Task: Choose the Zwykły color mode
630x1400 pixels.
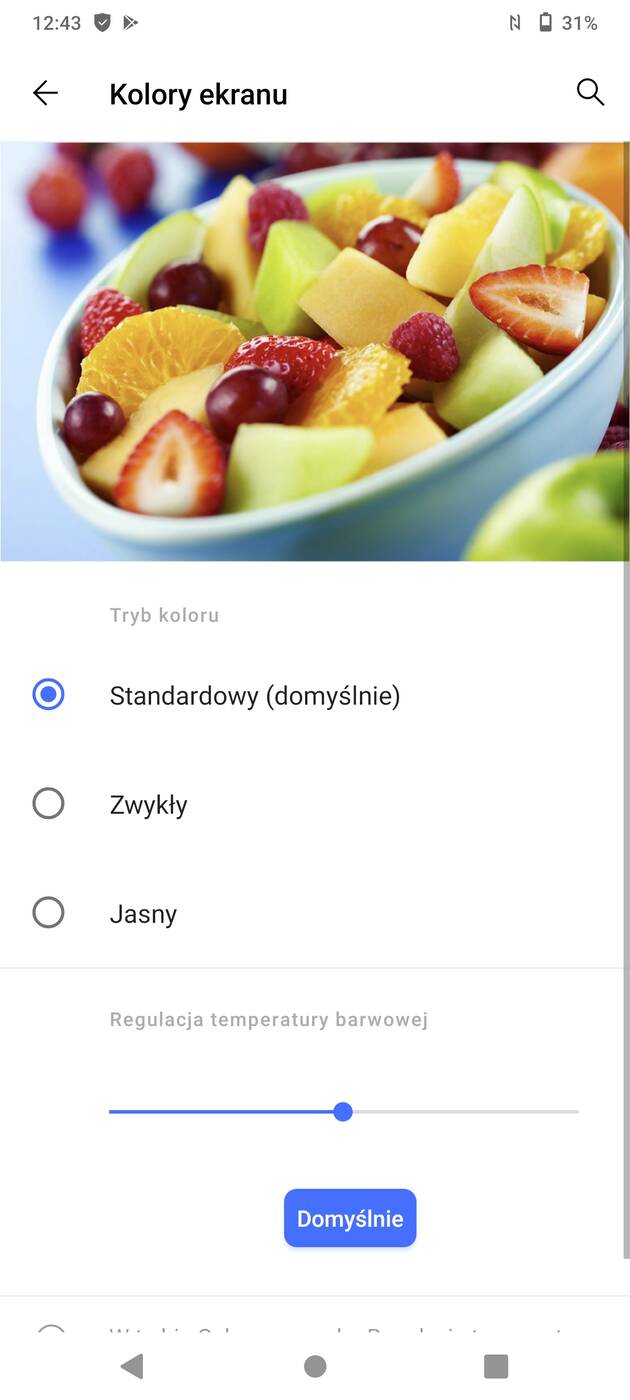Action: coord(49,804)
